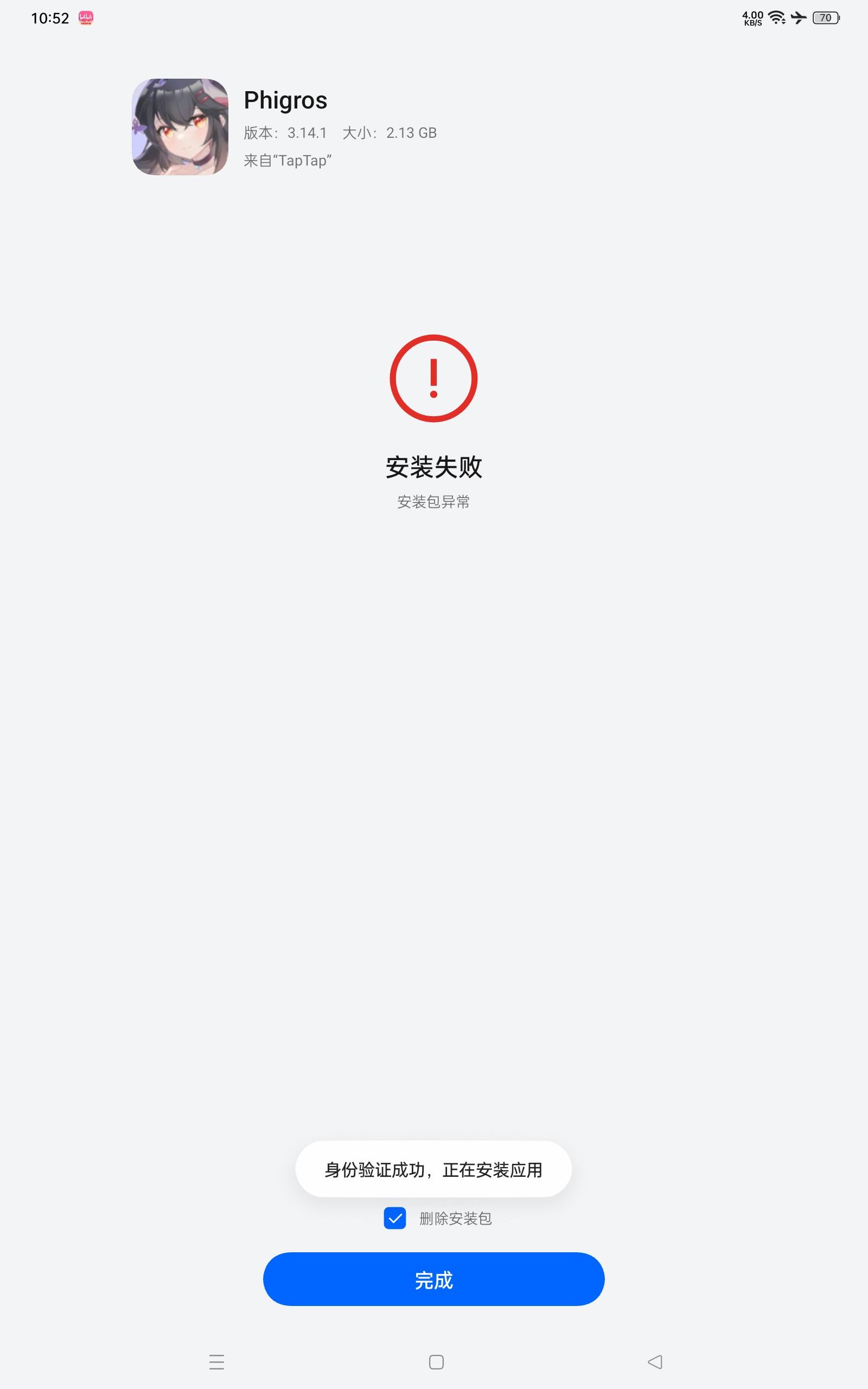Tap the back button in the navigation bar
Screen dimensions: 868x1389
click(654, 1362)
